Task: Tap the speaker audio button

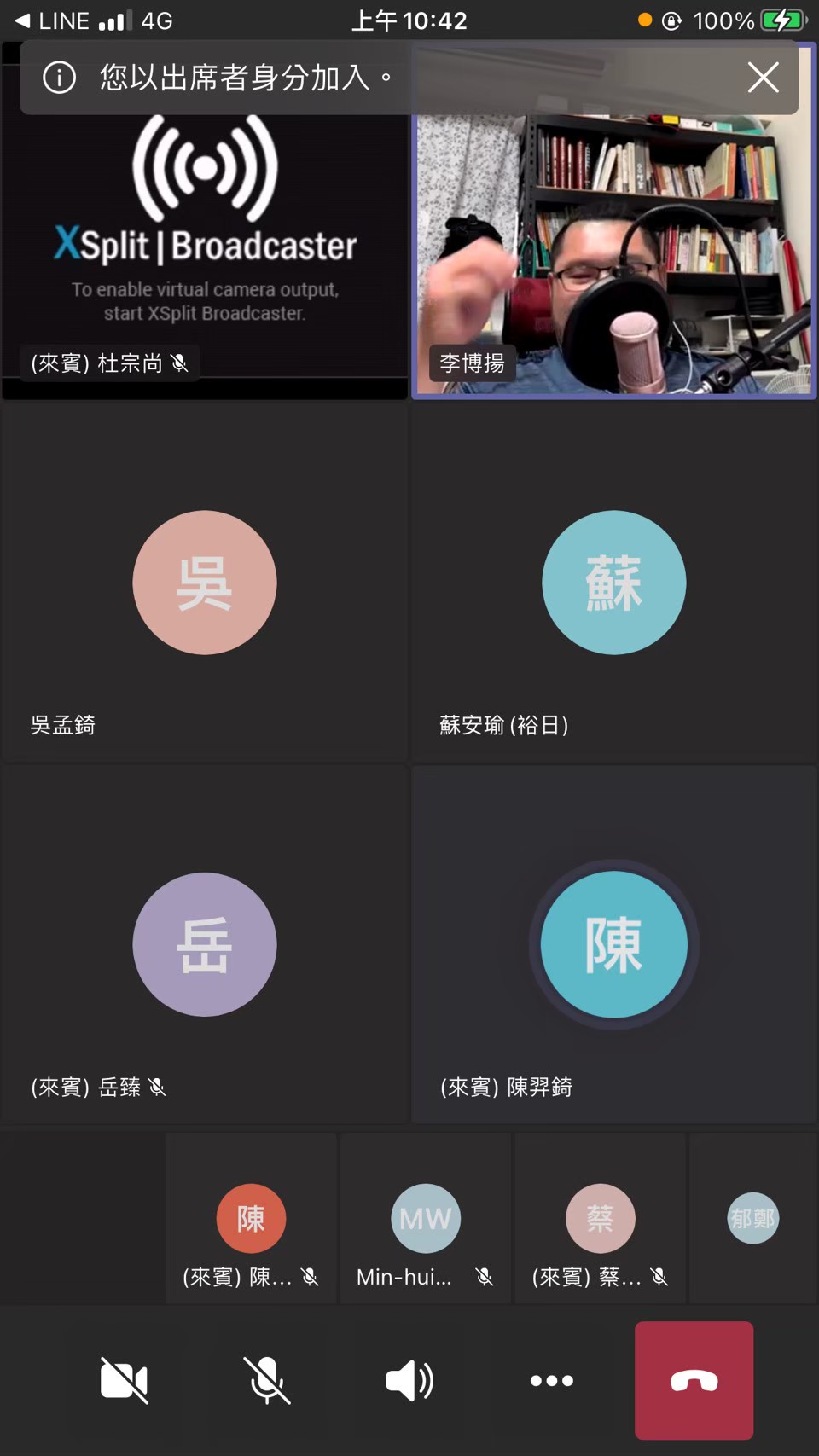Action: (x=409, y=1380)
